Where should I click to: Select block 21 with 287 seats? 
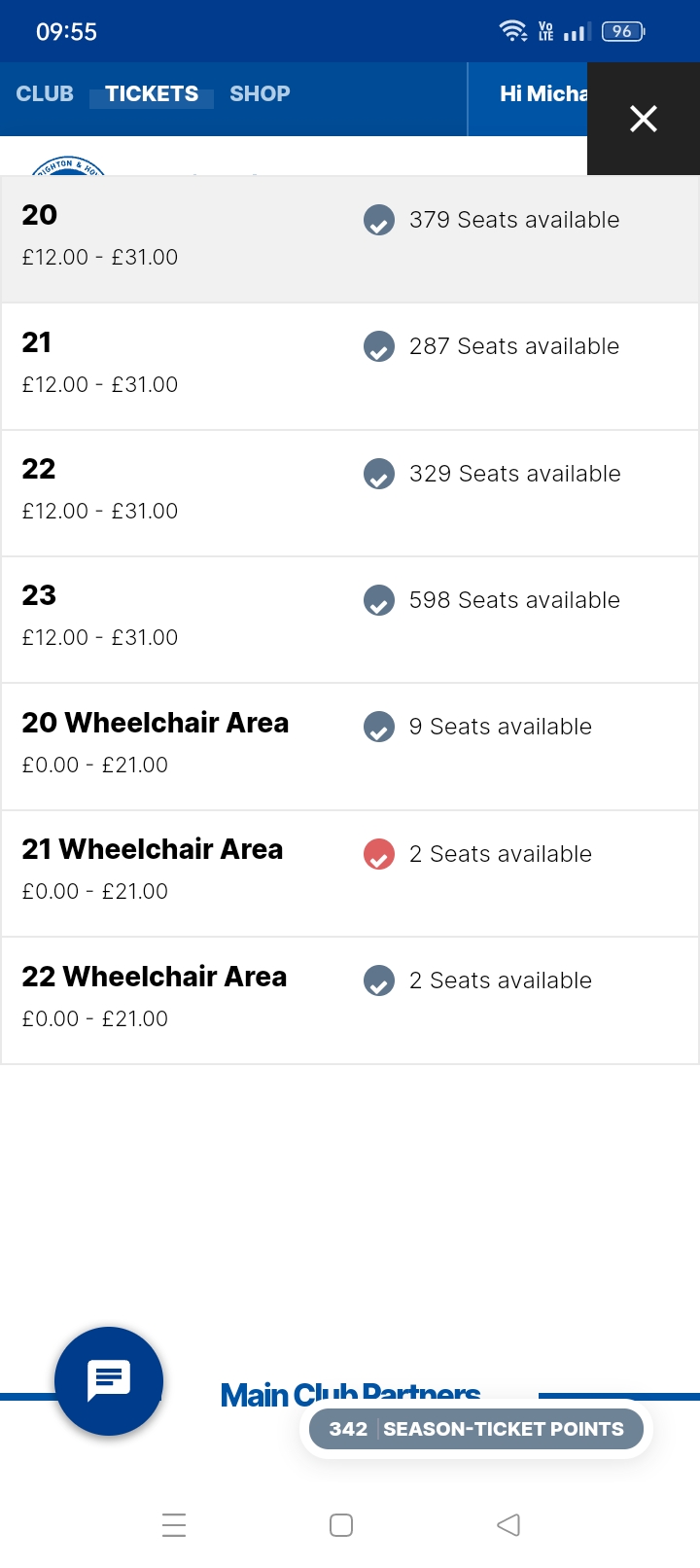click(x=350, y=367)
